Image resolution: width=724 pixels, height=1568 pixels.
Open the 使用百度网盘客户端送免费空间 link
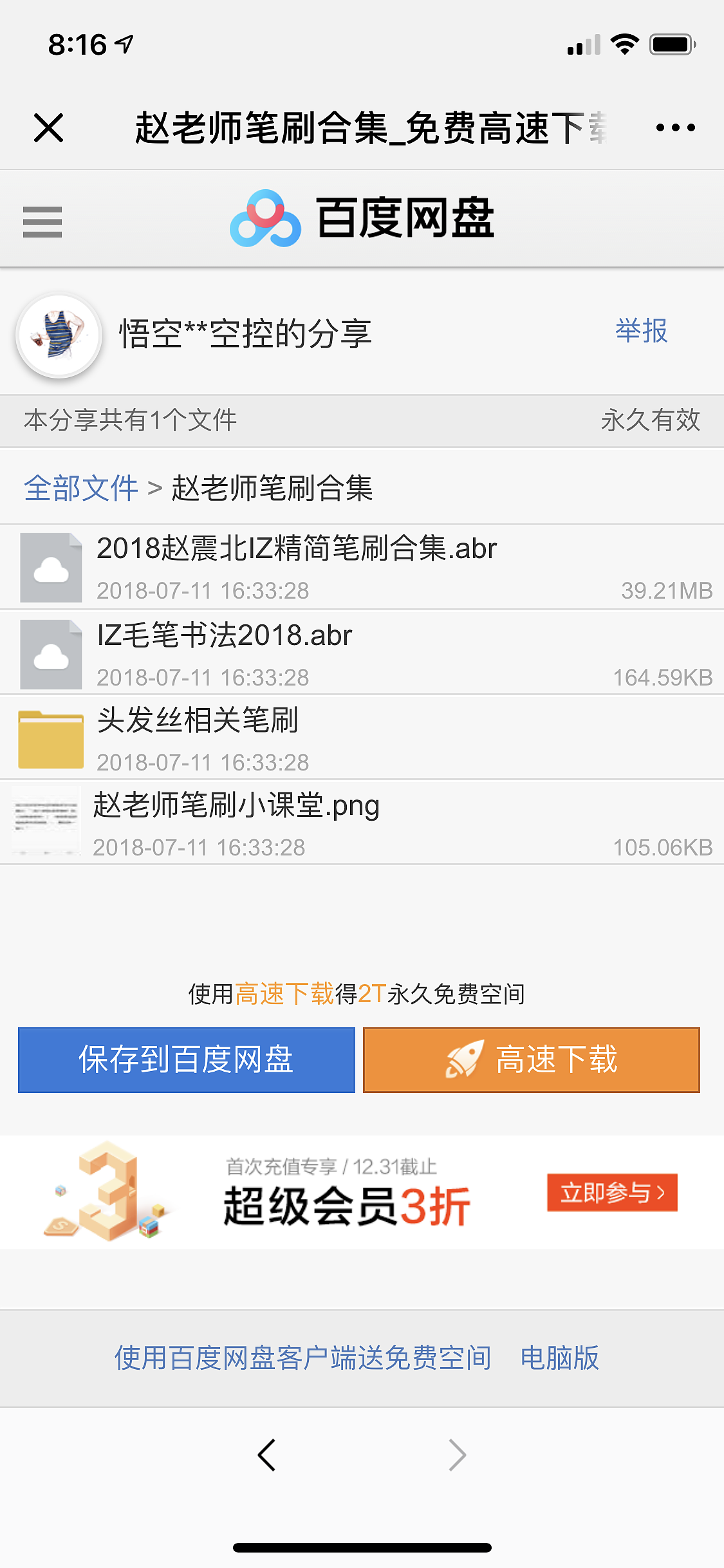tap(302, 1358)
